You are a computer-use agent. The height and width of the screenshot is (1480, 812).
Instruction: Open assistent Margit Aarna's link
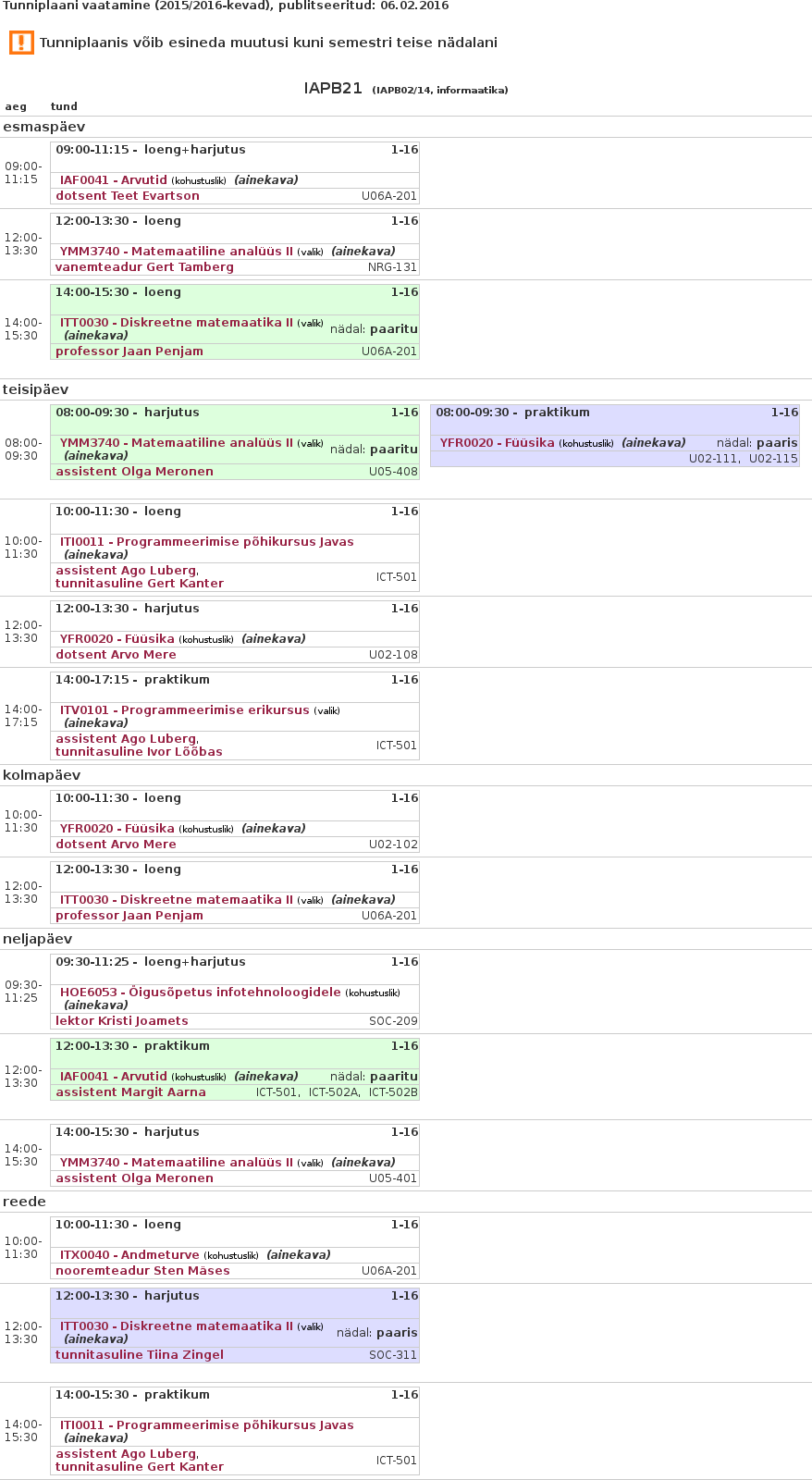[130, 1092]
